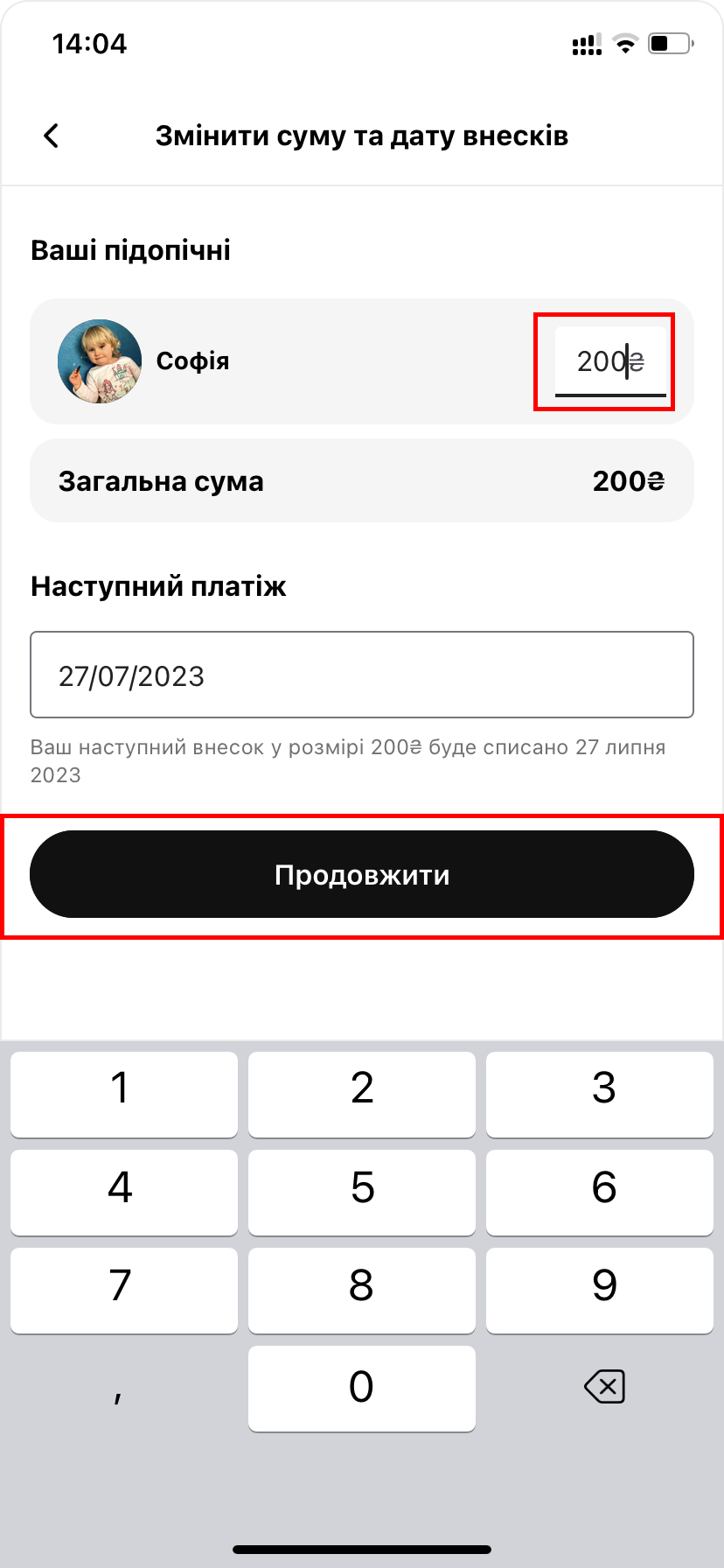
Task: Delete last digit with backspace key
Action: [x=603, y=1387]
